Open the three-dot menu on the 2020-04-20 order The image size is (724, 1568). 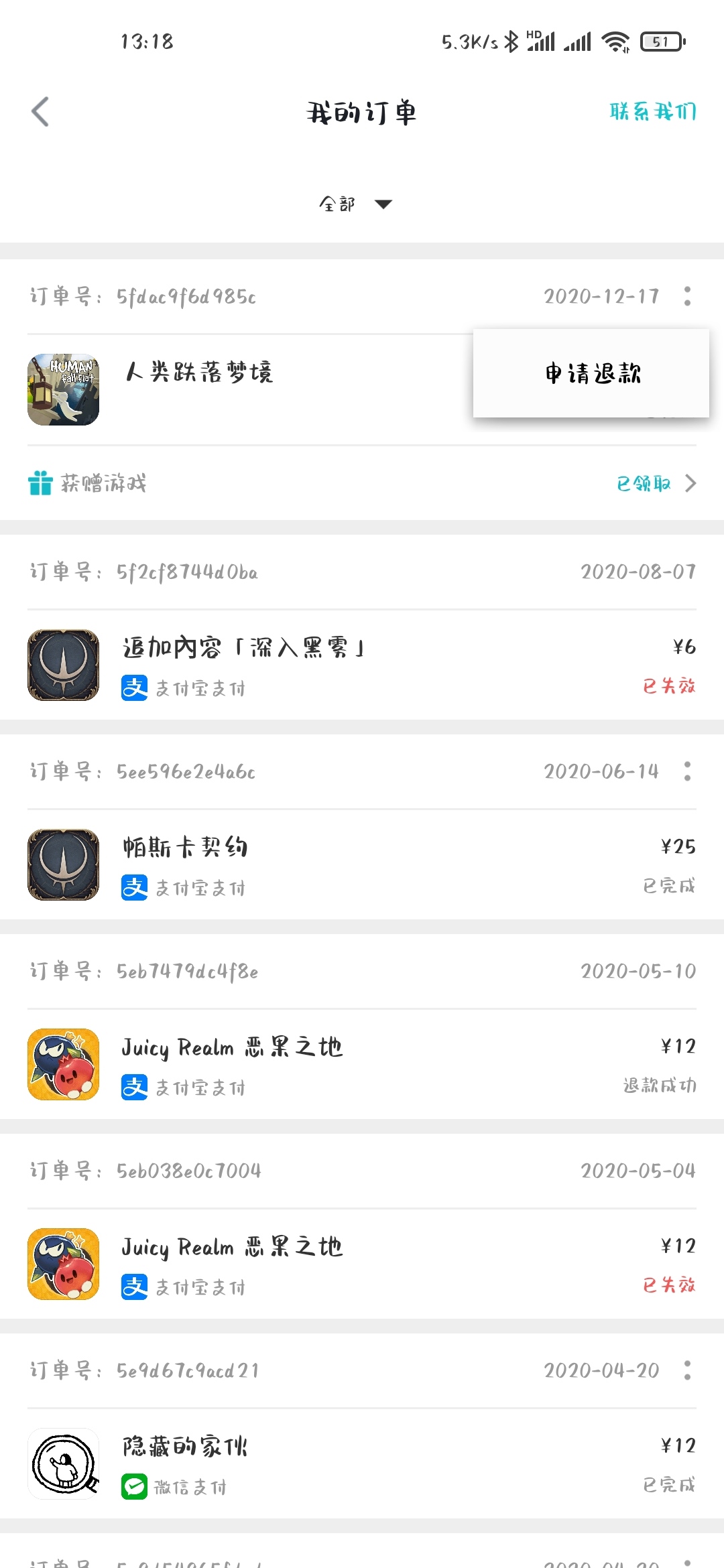pos(688,1371)
